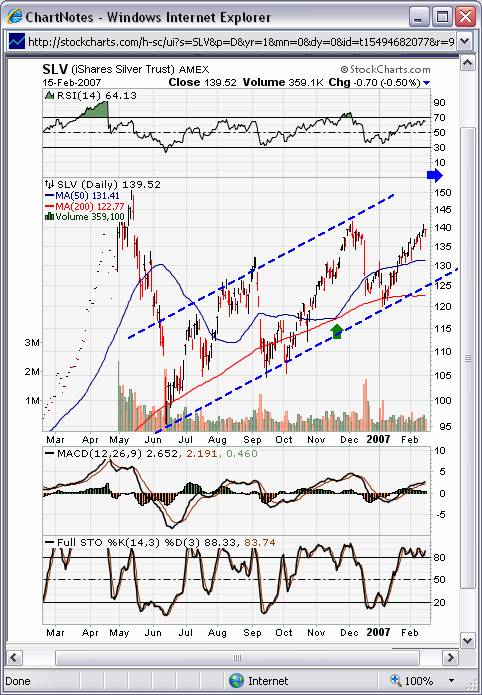Click the horizontal scrollbar right arrow

pyautogui.click(x=451, y=657)
